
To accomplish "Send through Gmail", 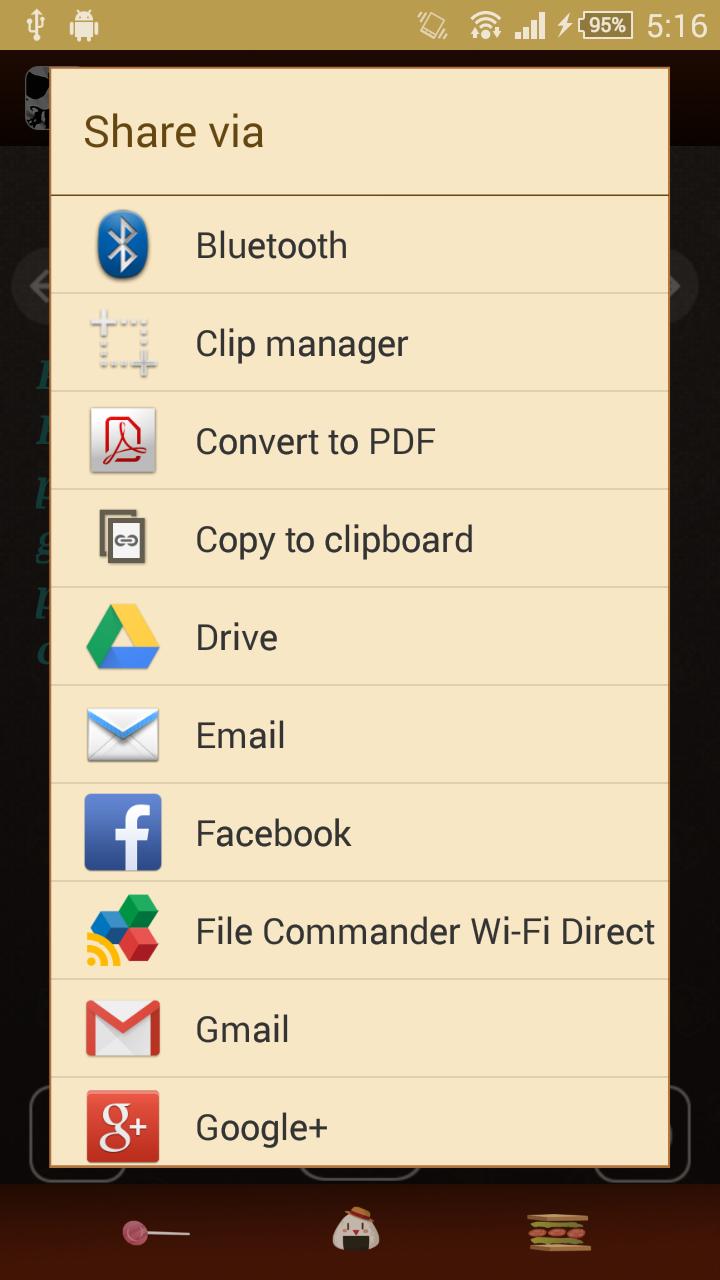I will pos(359,1029).
